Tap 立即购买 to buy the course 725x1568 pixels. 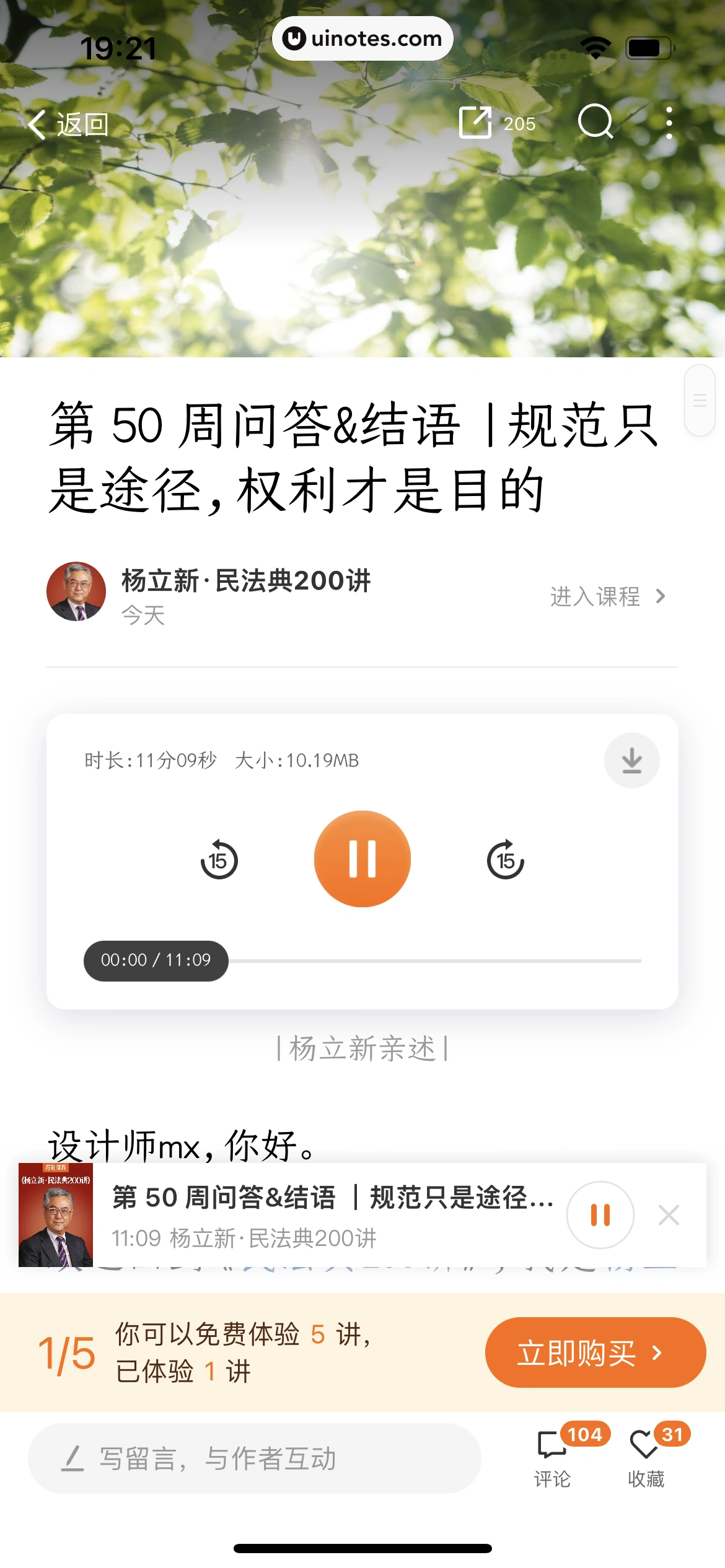pos(595,1352)
